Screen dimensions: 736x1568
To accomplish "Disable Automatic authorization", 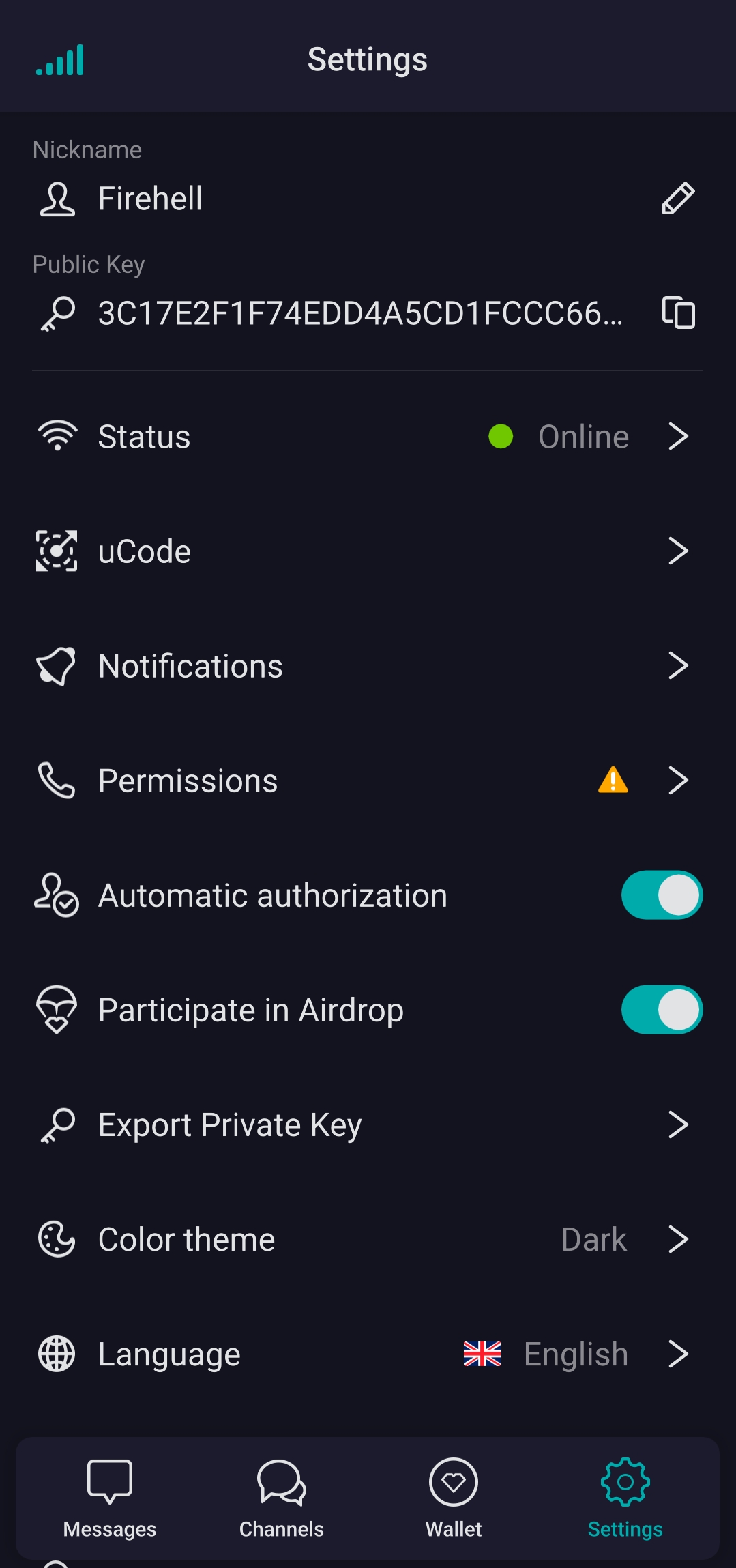I will [x=662, y=895].
